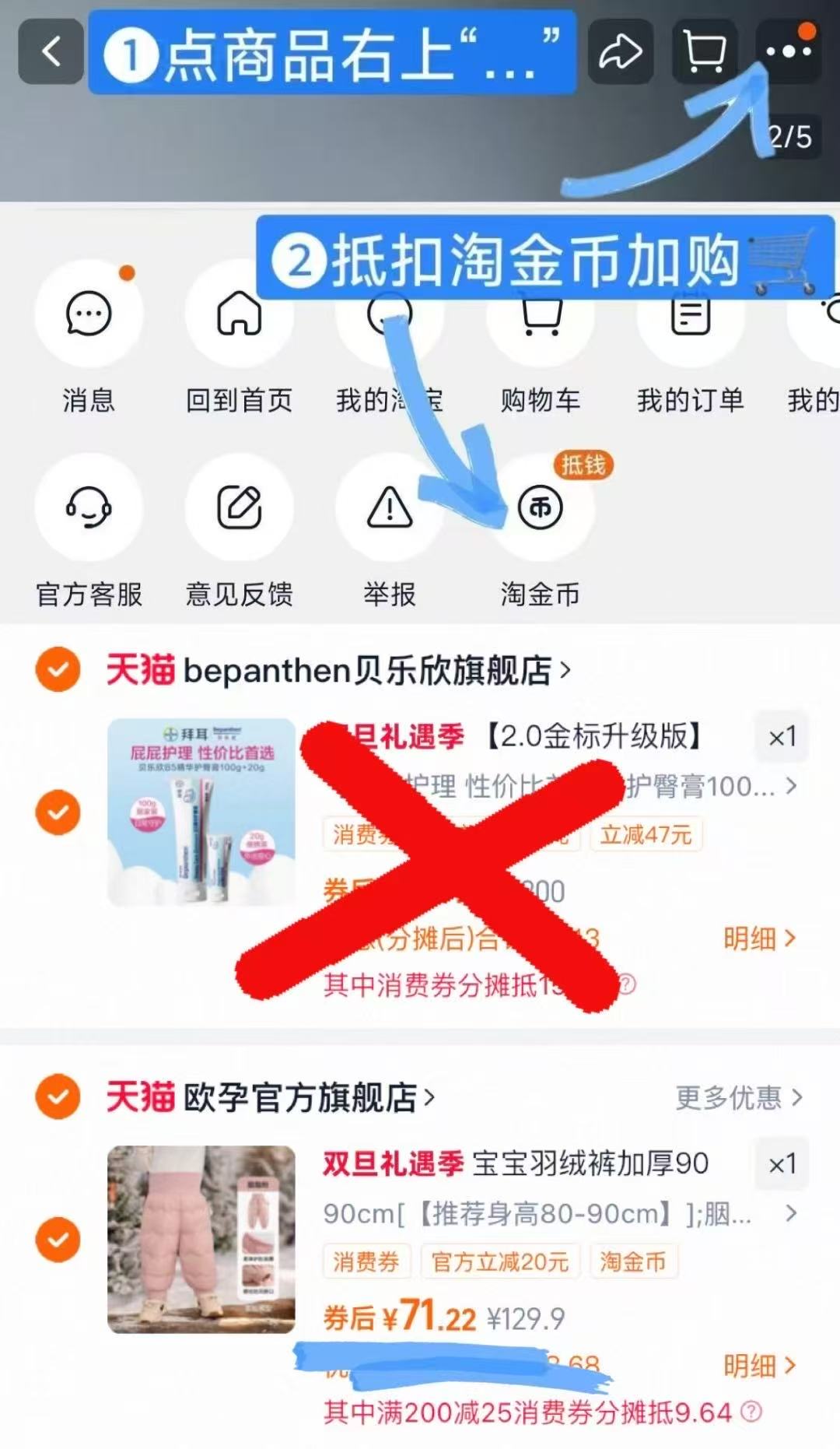Open 意见反馈 feedback icon

pos(239,507)
